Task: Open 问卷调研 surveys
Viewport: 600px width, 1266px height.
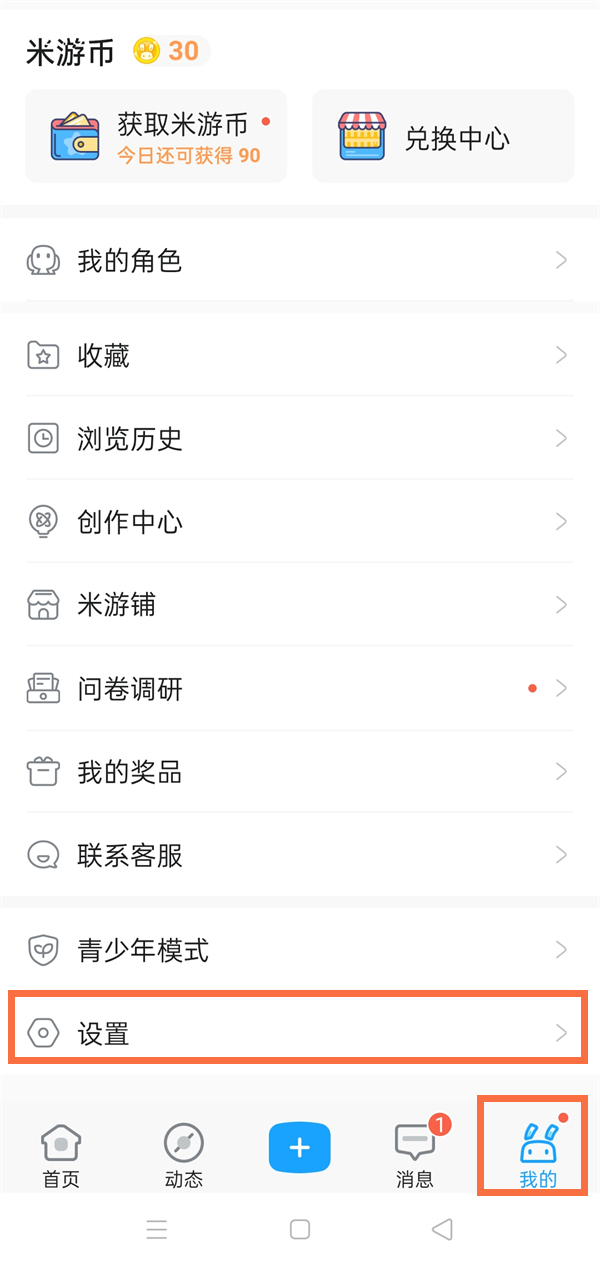Action: (x=298, y=689)
